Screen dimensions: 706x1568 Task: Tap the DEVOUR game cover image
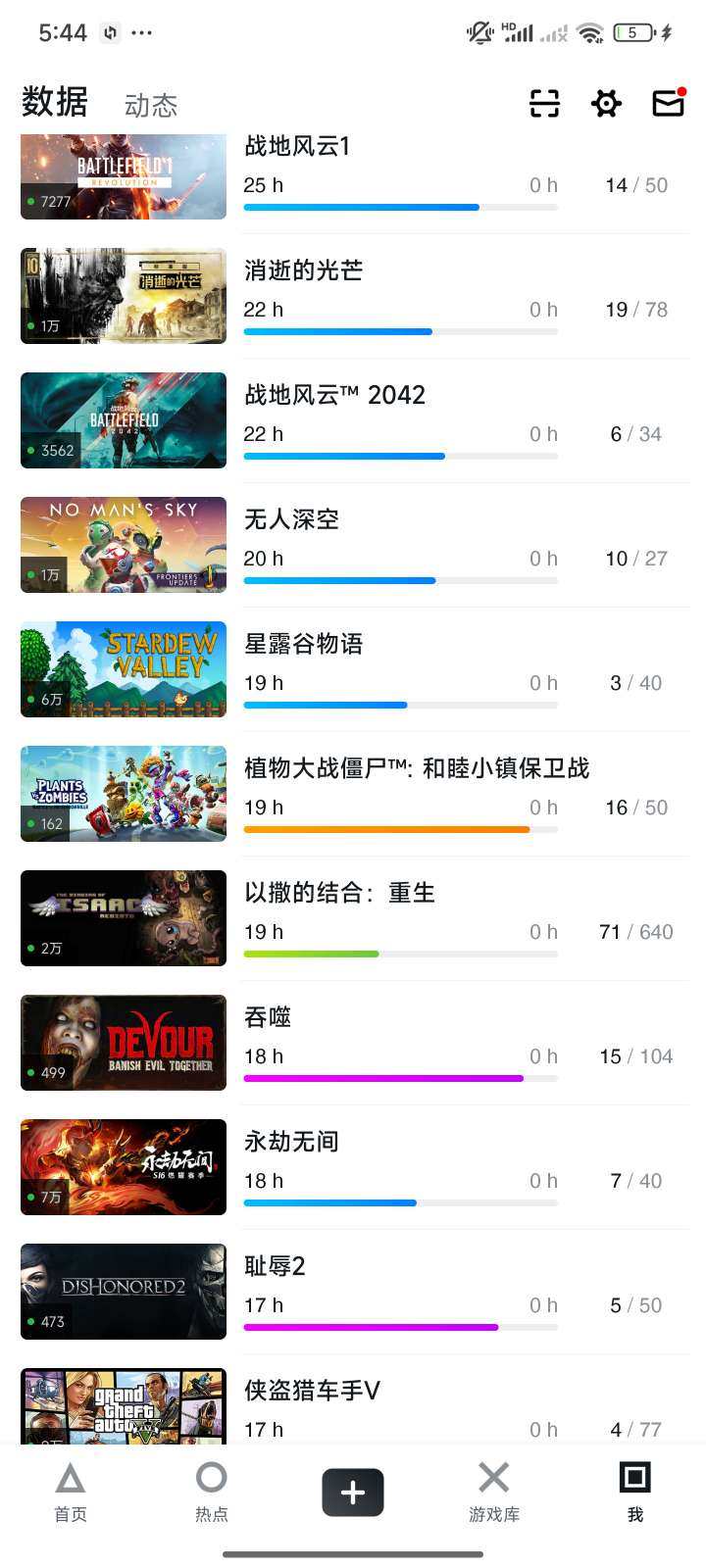pyautogui.click(x=122, y=1042)
